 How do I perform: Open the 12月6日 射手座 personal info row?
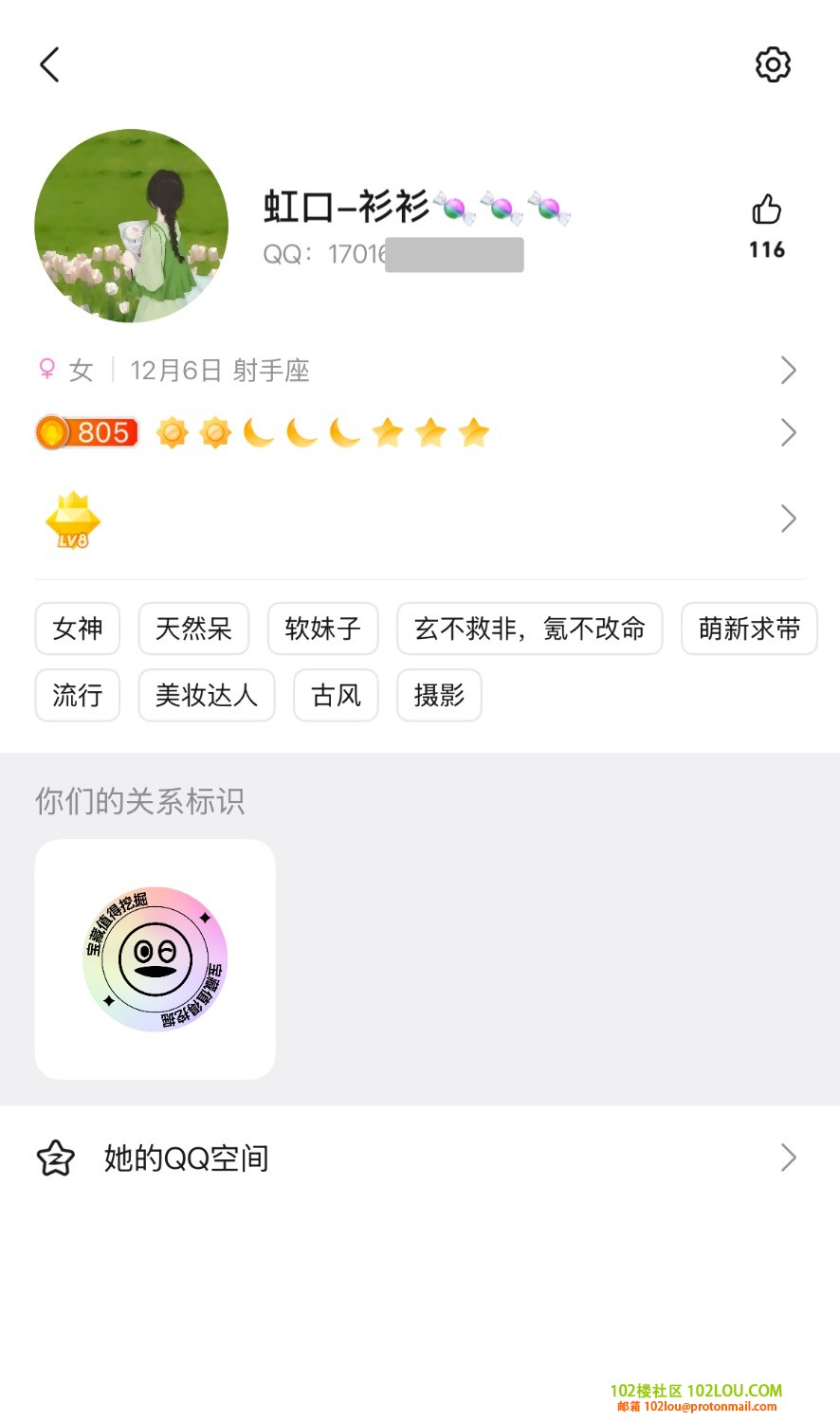pos(417,370)
